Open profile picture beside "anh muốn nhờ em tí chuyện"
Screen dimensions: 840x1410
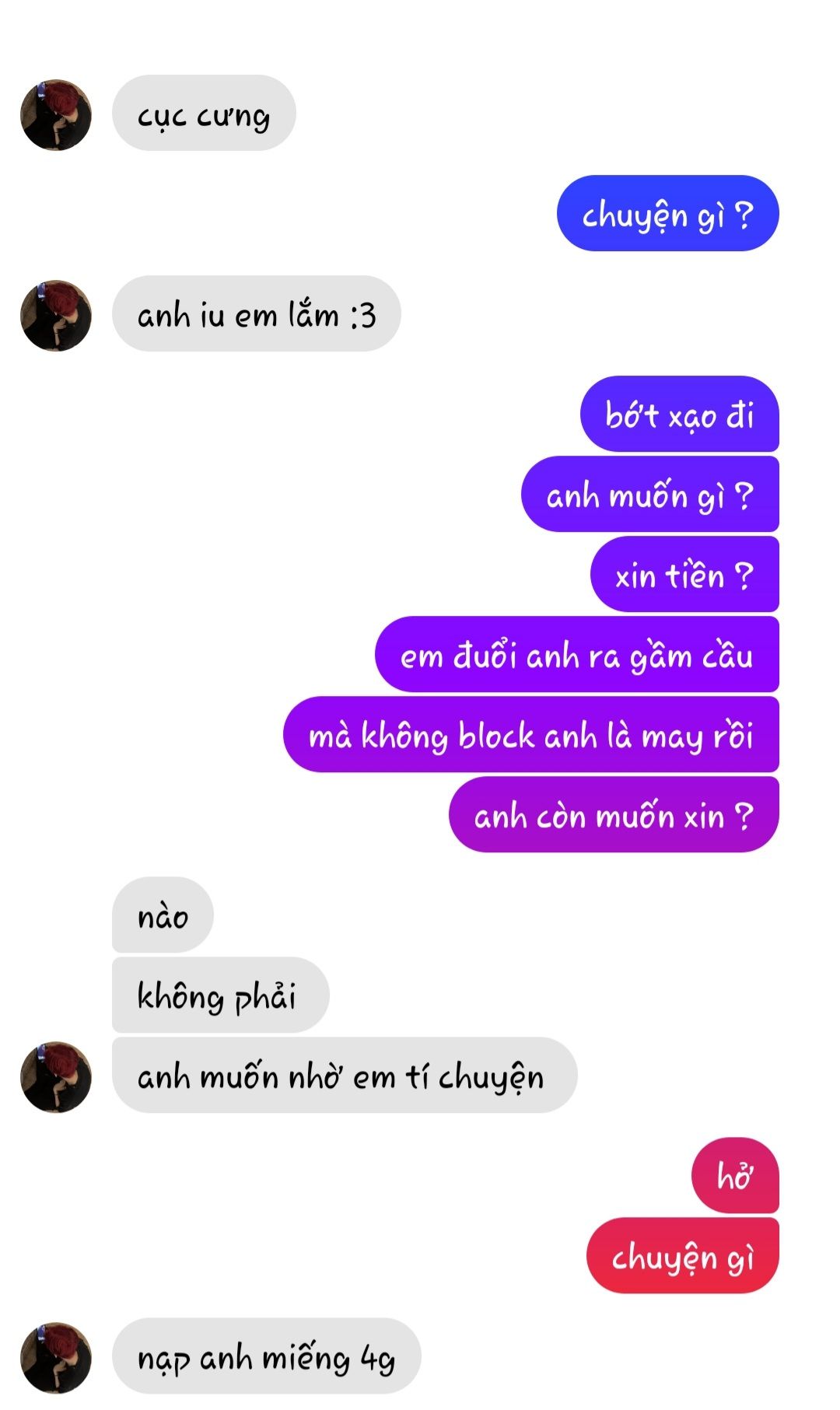click(56, 1077)
